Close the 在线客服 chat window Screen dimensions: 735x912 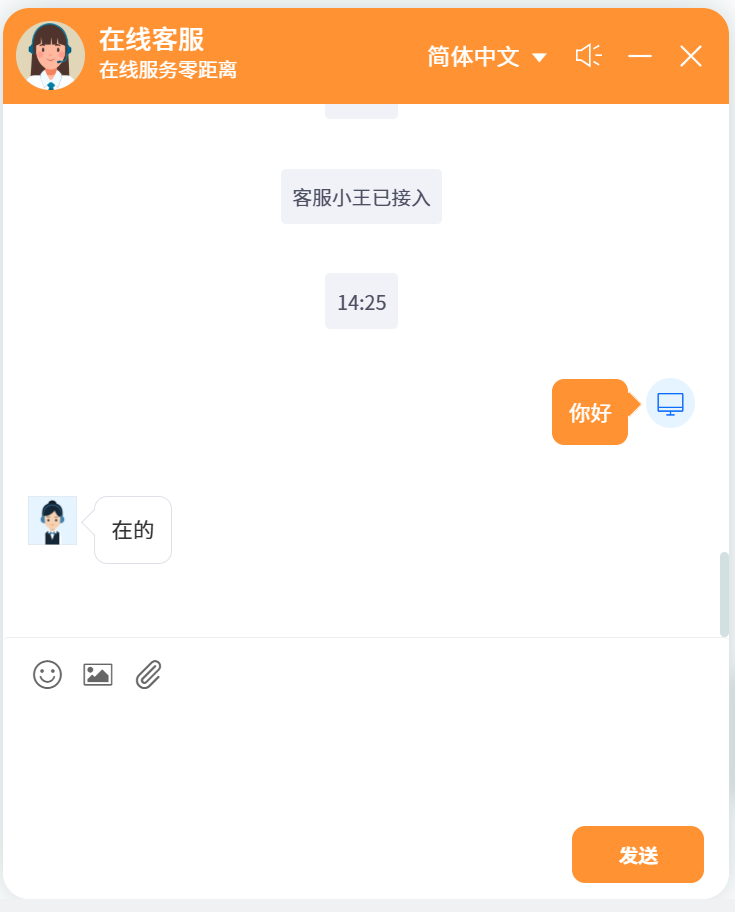pyautogui.click(x=691, y=57)
